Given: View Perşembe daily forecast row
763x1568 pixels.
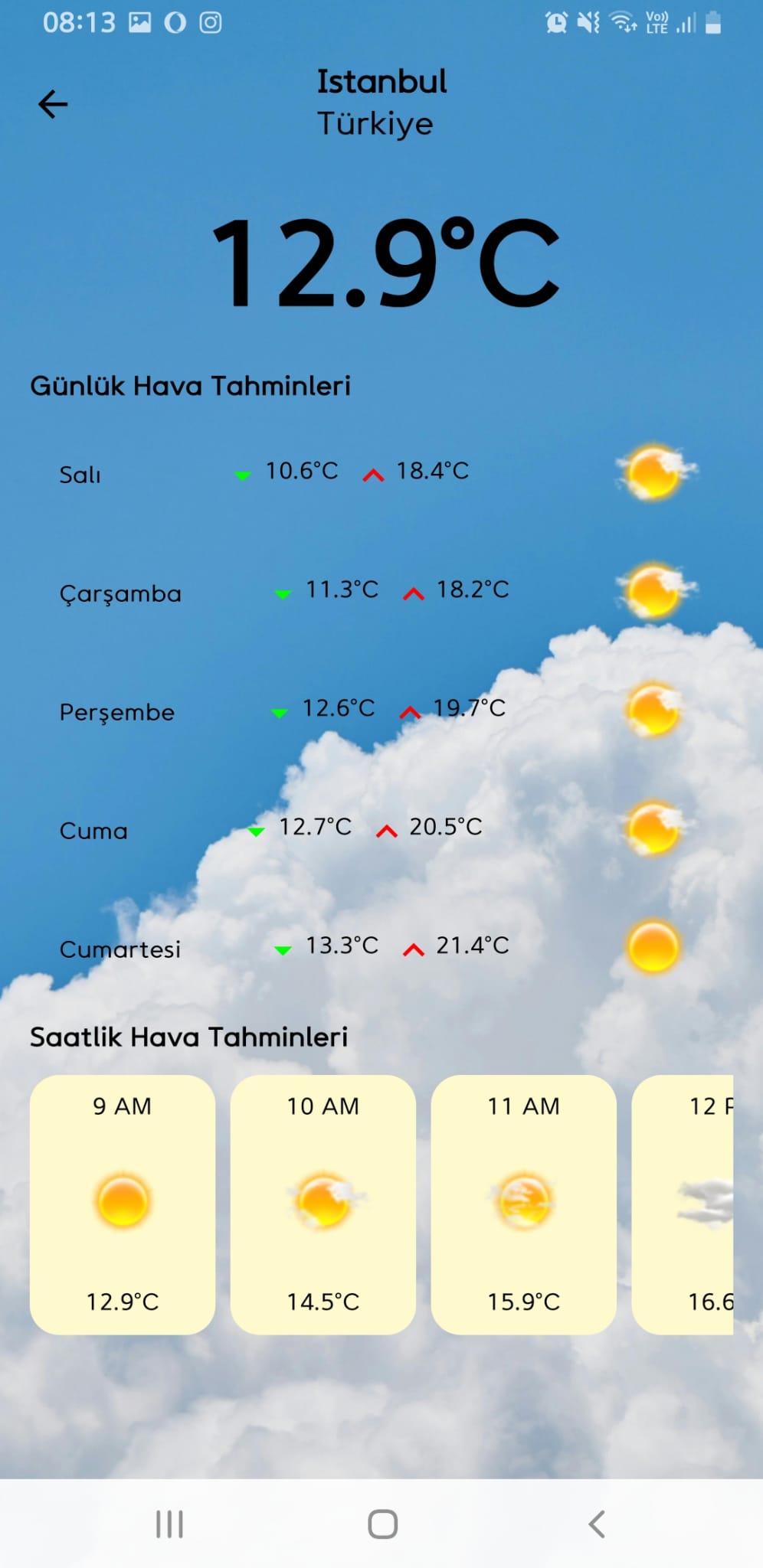Looking at the screenshot, I should coord(381,710).
